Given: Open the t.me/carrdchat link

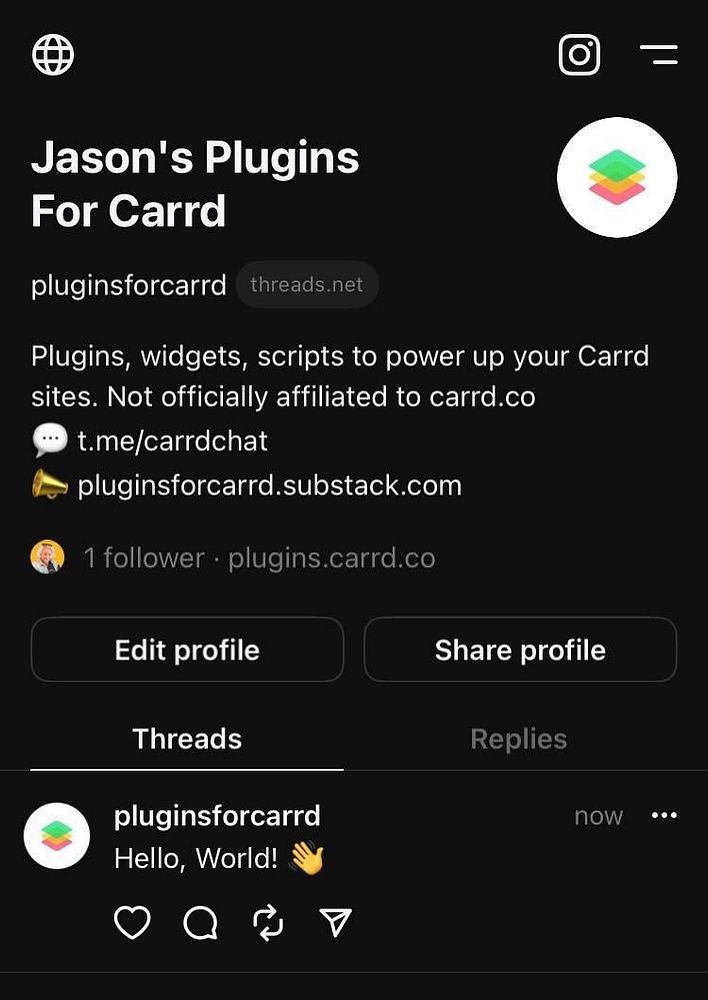Looking at the screenshot, I should (172, 440).
